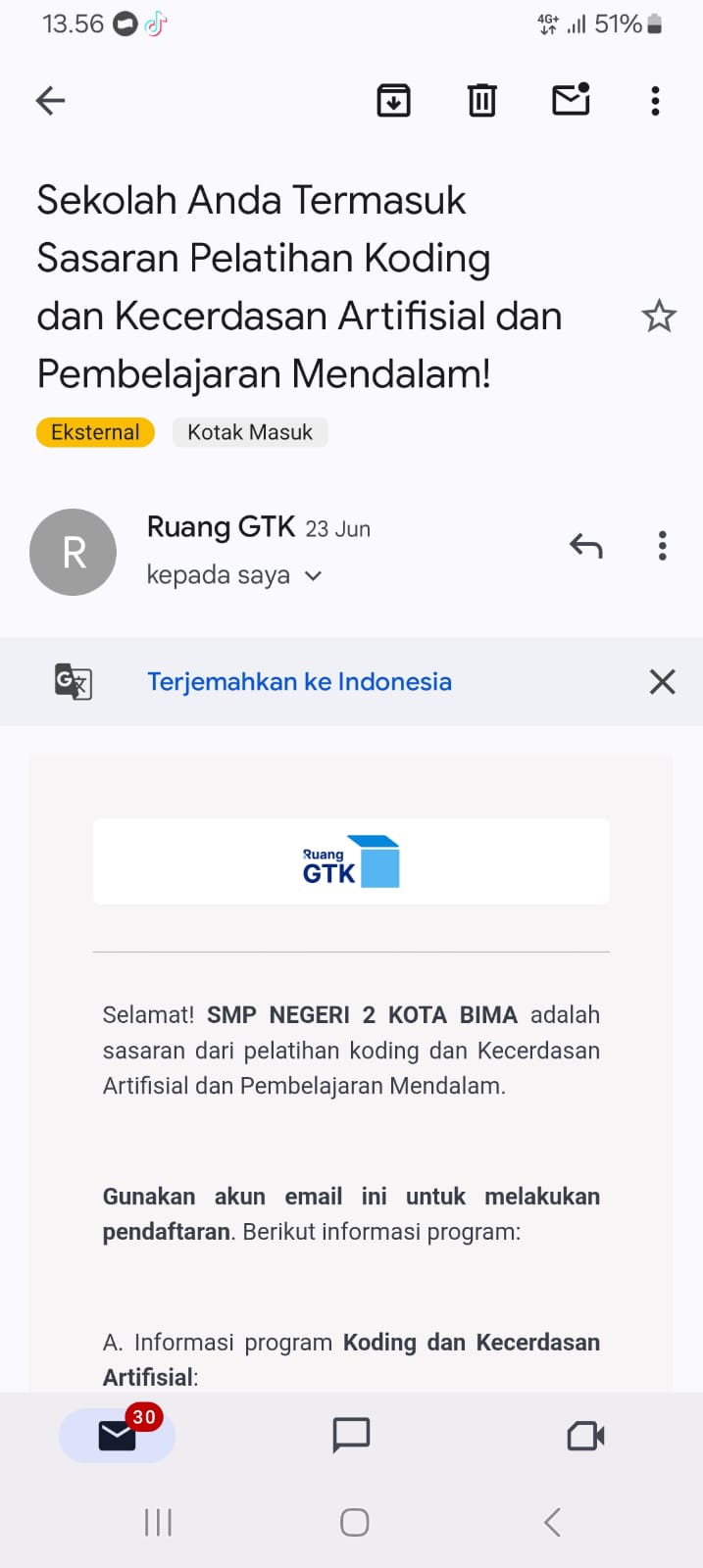Delete this email with the trash icon
This screenshot has height=1568, width=703.
tap(481, 100)
